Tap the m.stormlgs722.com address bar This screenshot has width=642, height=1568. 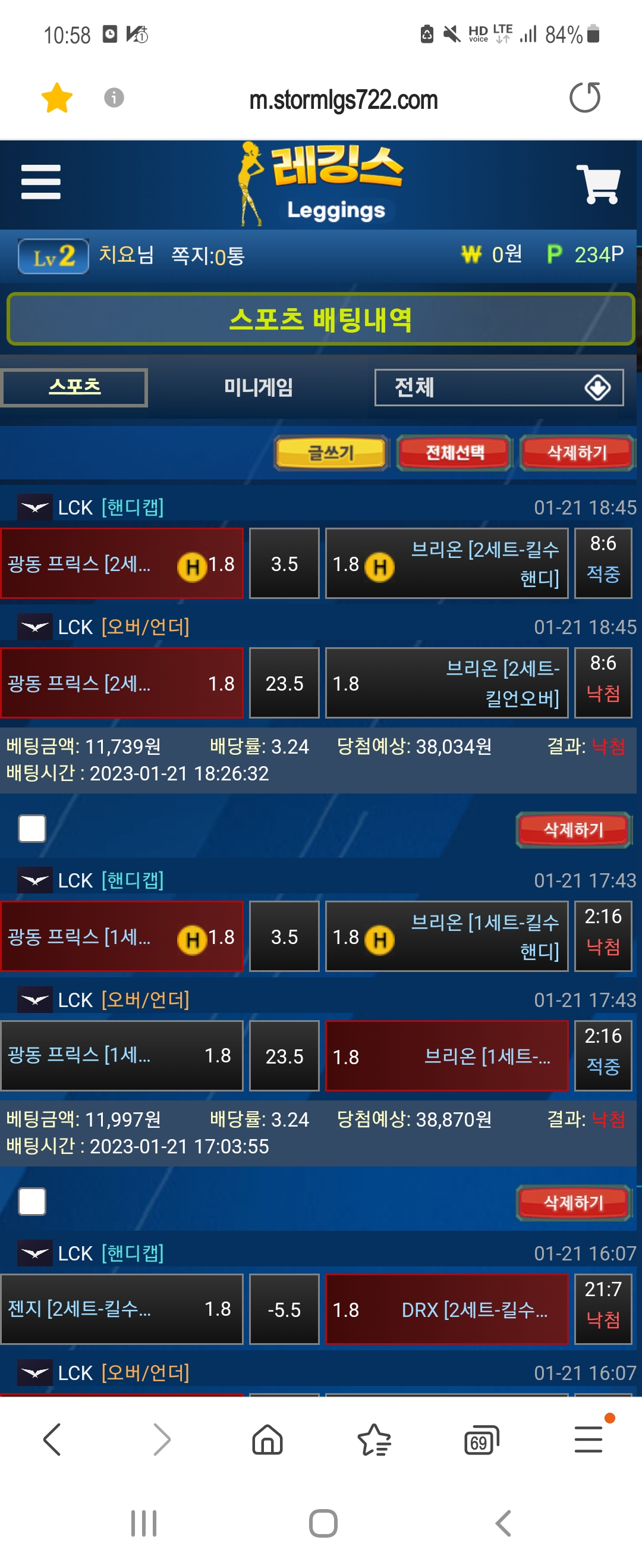(343, 100)
